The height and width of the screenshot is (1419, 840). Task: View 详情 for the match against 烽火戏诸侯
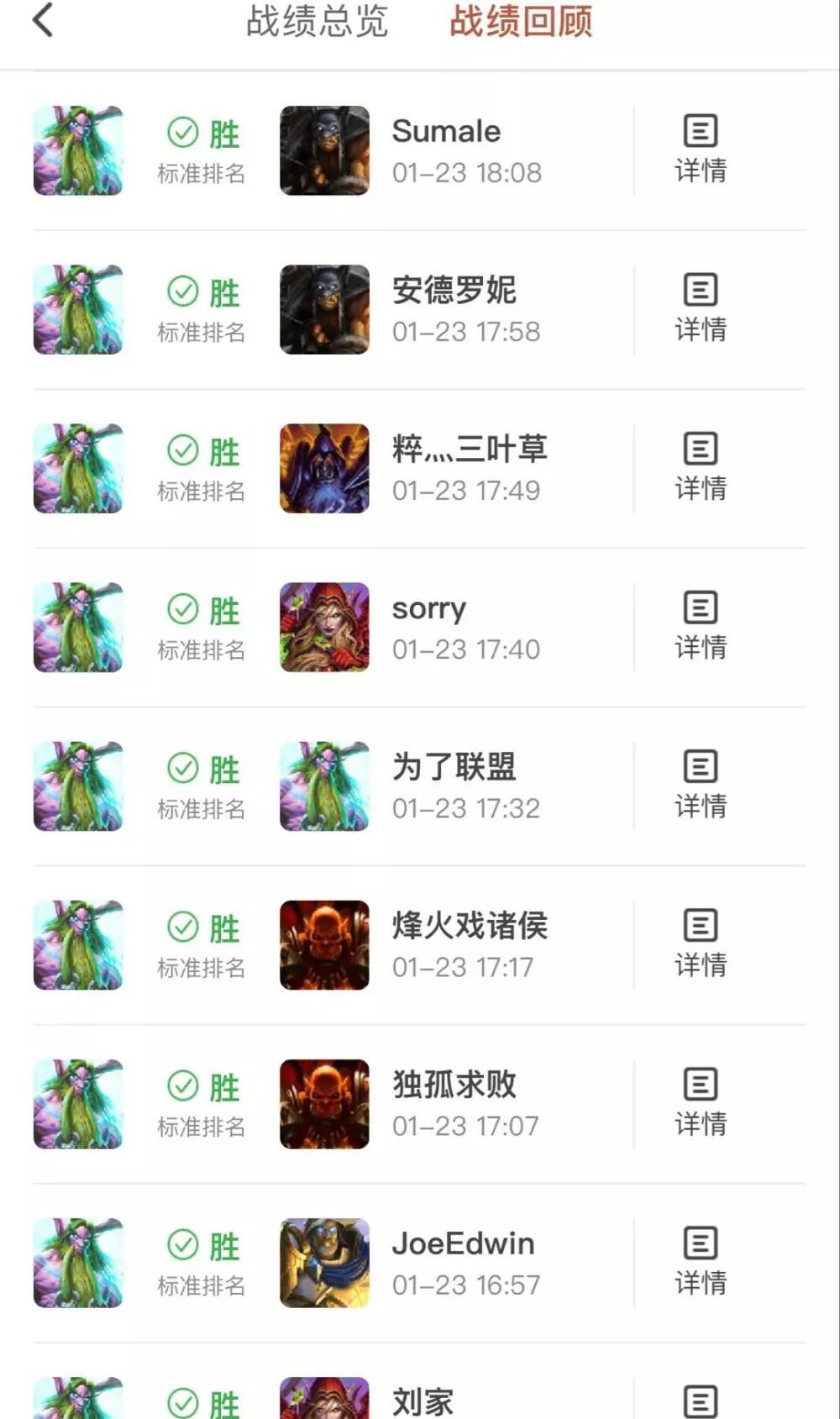(x=700, y=943)
